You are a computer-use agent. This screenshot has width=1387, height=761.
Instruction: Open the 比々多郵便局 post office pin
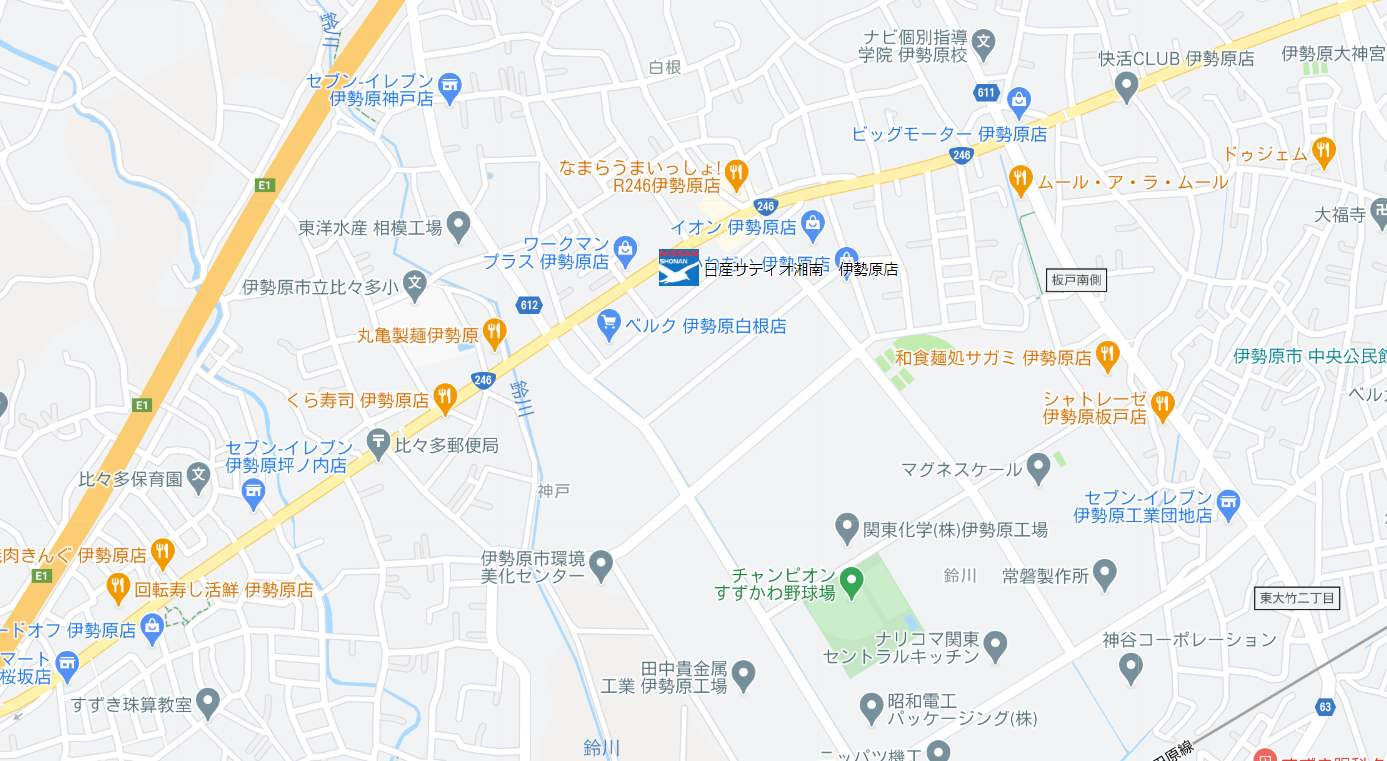[x=379, y=440]
